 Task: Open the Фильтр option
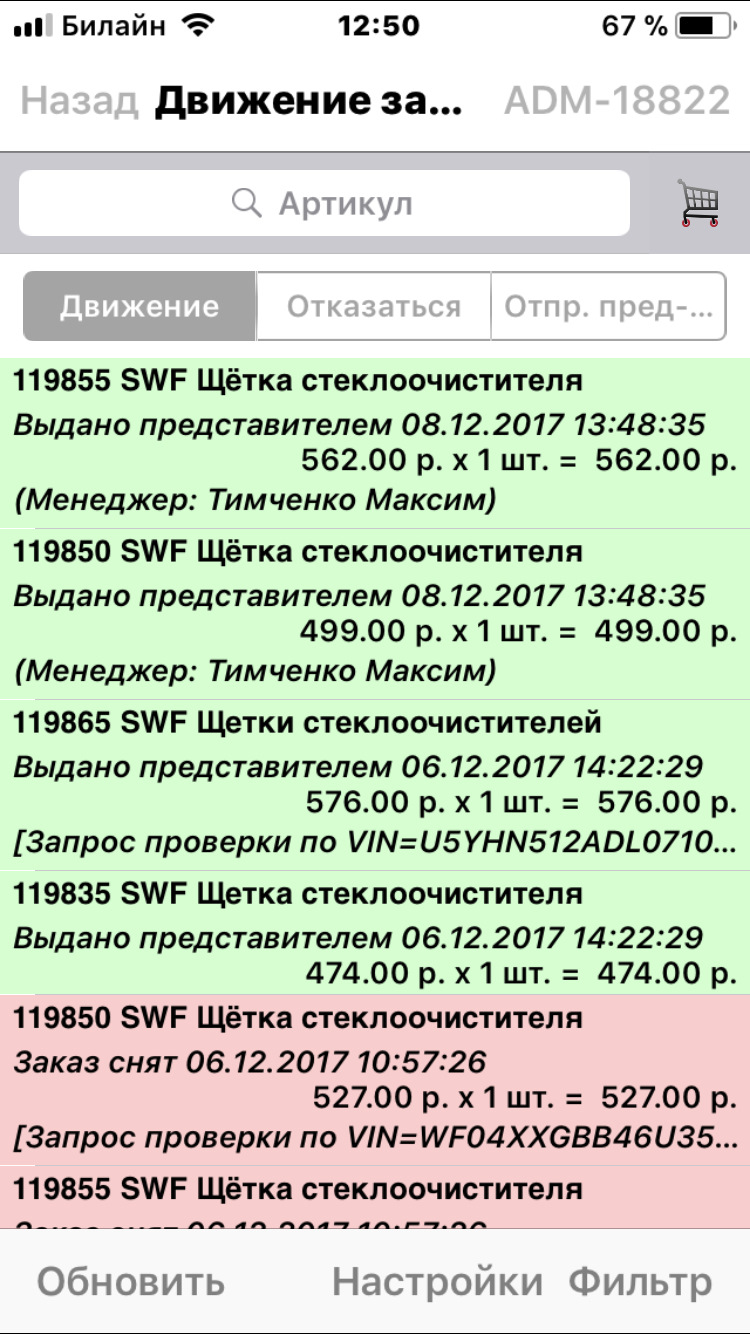pos(640,1282)
